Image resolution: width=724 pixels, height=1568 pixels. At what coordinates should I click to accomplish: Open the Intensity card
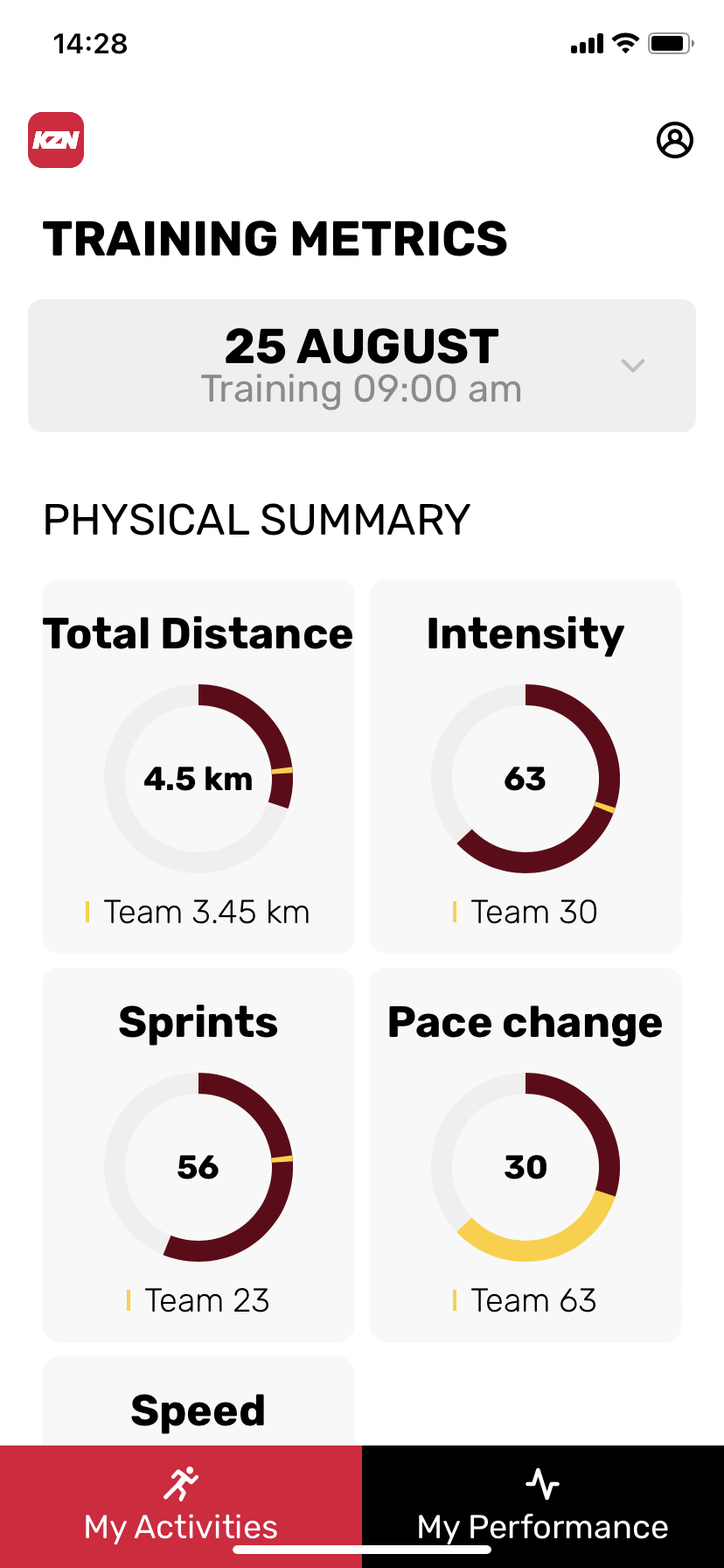tap(526, 766)
